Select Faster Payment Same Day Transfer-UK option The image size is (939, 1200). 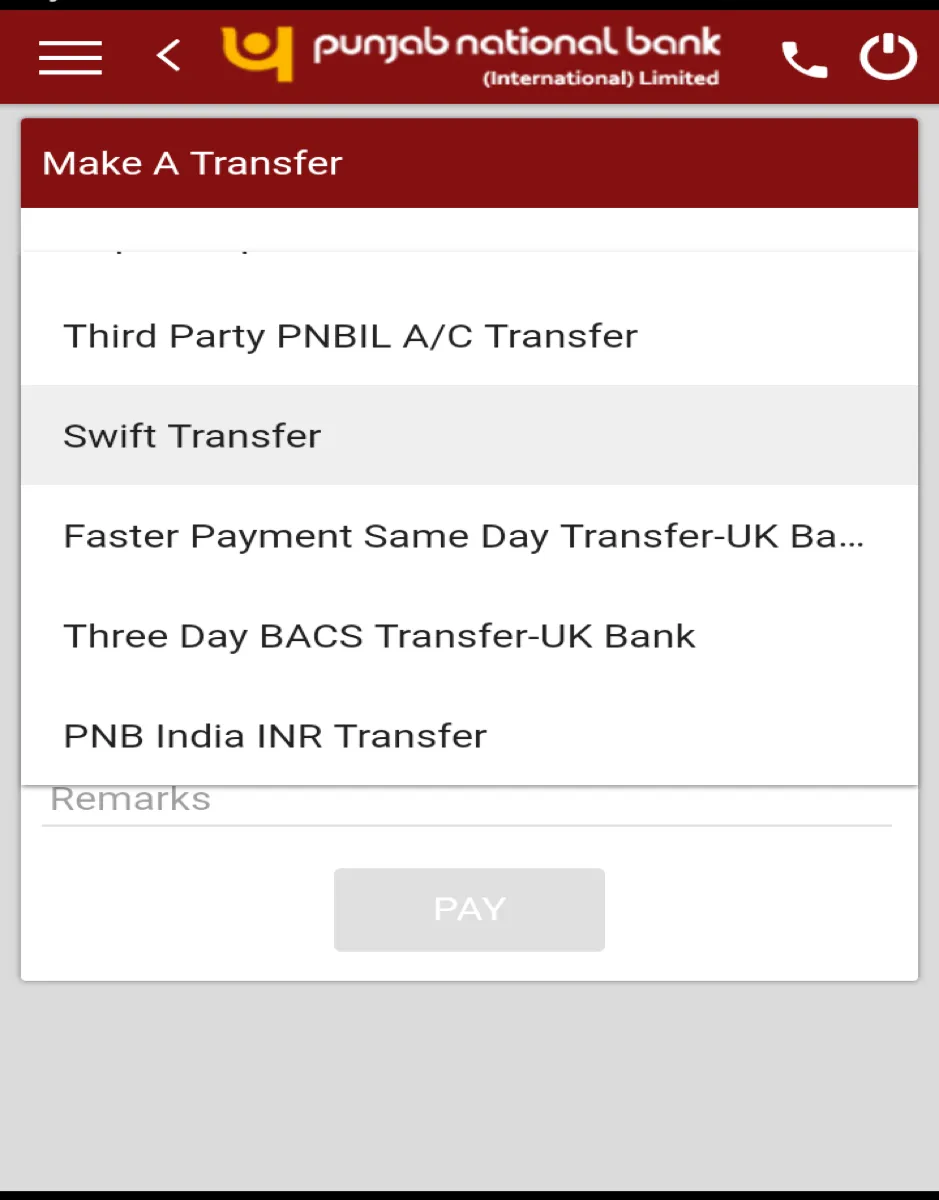pos(464,535)
